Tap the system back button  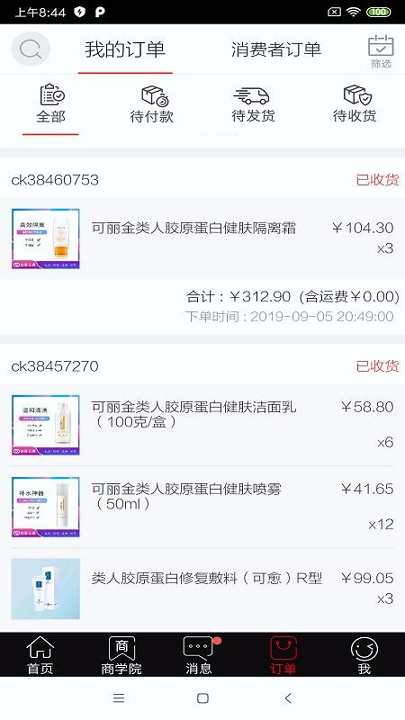coord(288,698)
